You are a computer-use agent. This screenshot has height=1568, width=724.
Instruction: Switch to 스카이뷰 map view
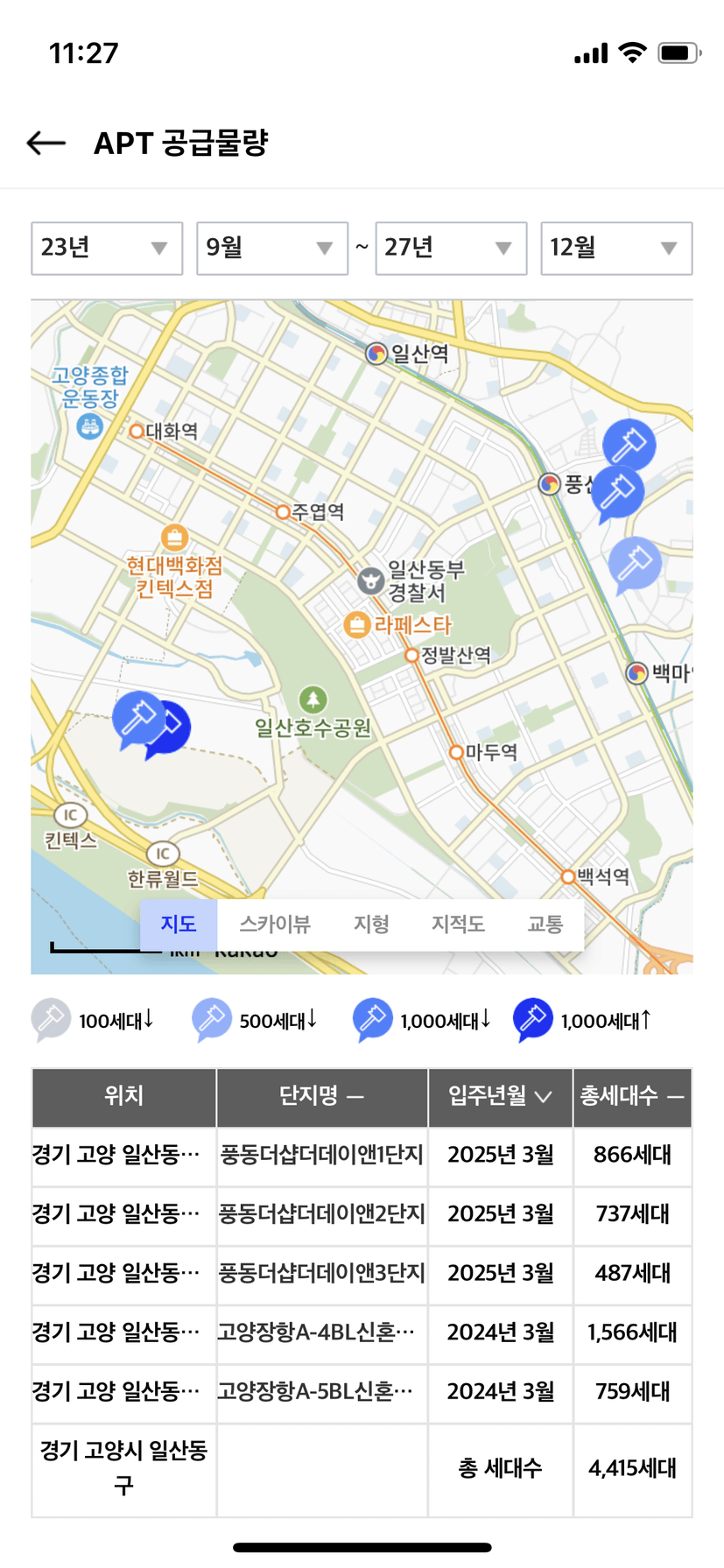click(275, 925)
